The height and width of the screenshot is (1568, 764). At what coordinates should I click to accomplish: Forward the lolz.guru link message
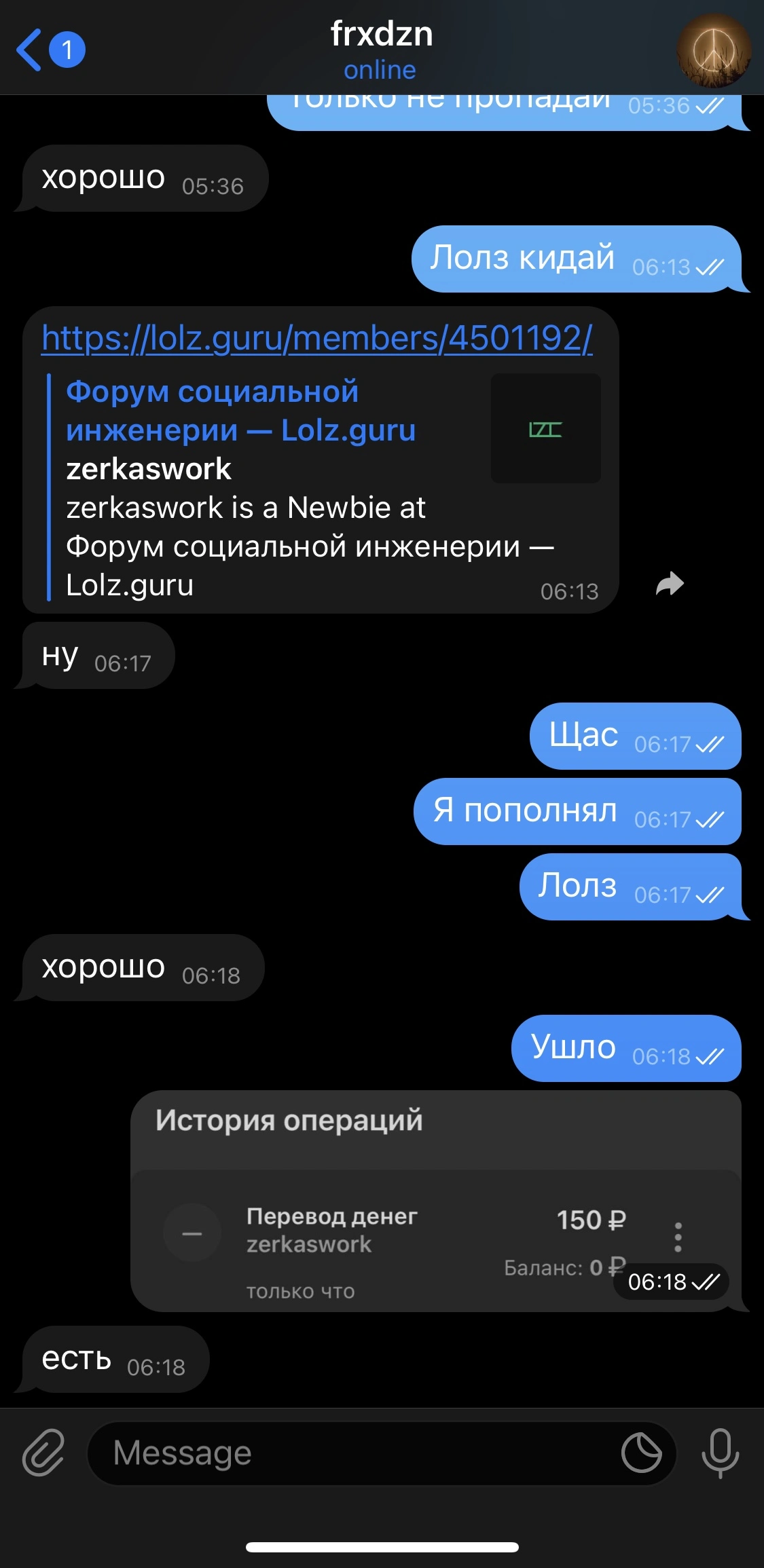click(x=670, y=584)
